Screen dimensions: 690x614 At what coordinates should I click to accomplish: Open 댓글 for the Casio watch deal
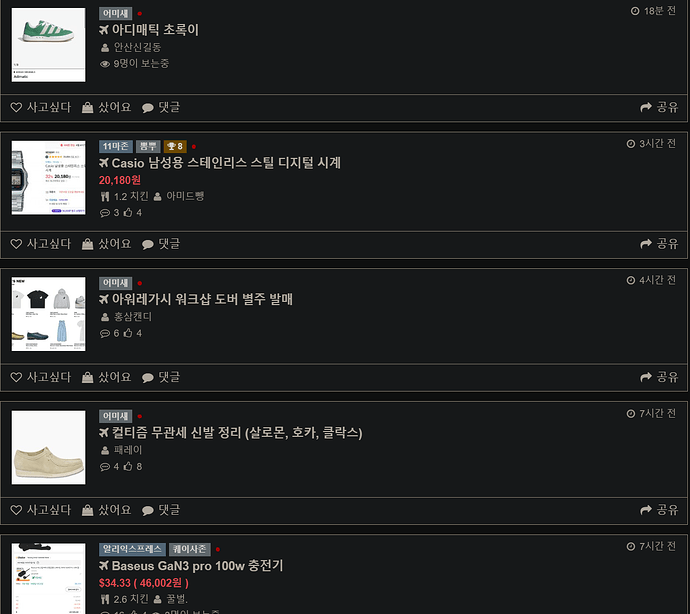click(x=161, y=243)
